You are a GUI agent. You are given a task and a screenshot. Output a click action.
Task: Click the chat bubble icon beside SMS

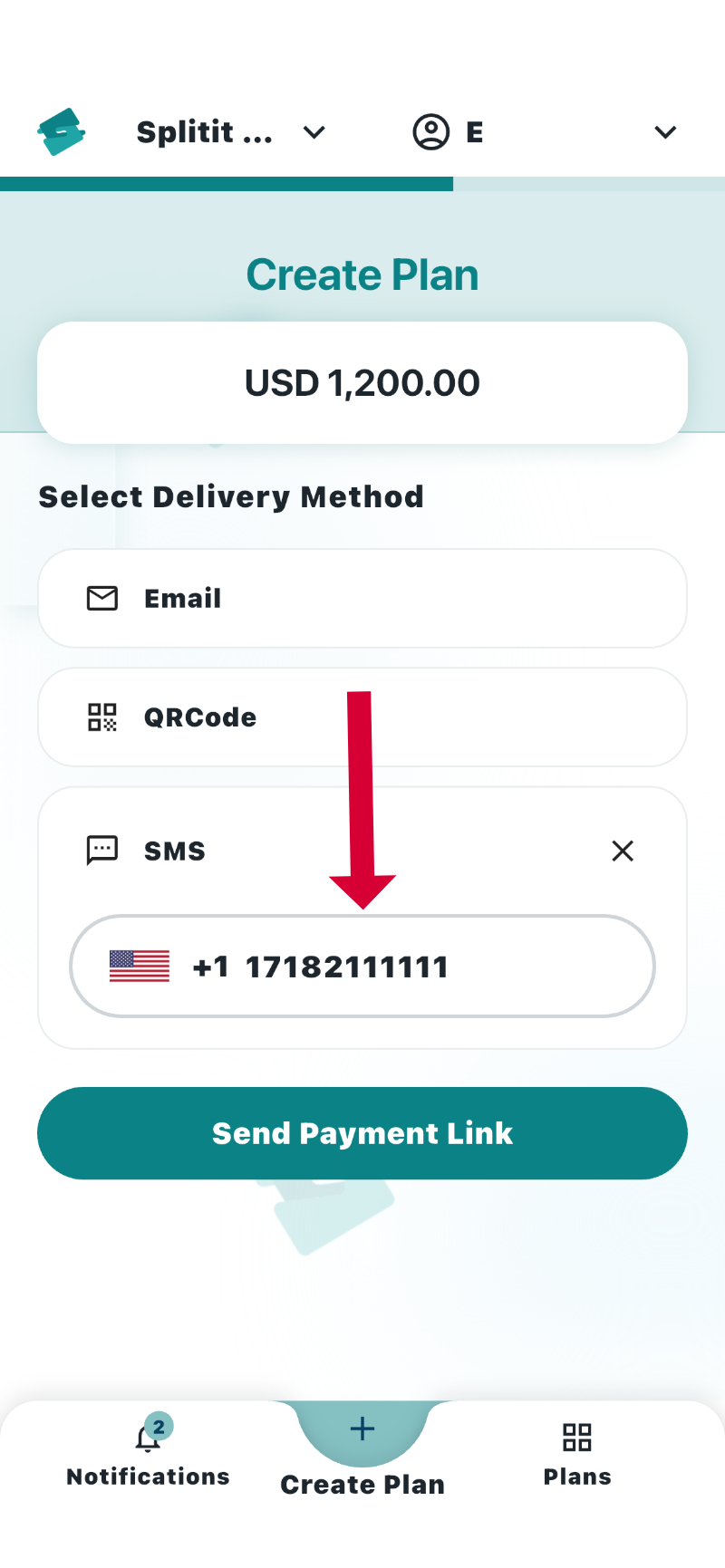[x=101, y=850]
